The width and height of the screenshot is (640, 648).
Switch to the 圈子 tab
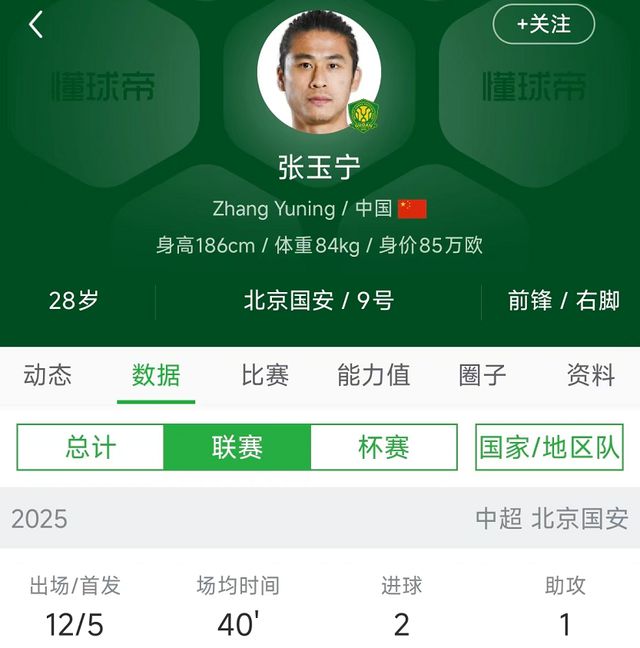click(482, 375)
